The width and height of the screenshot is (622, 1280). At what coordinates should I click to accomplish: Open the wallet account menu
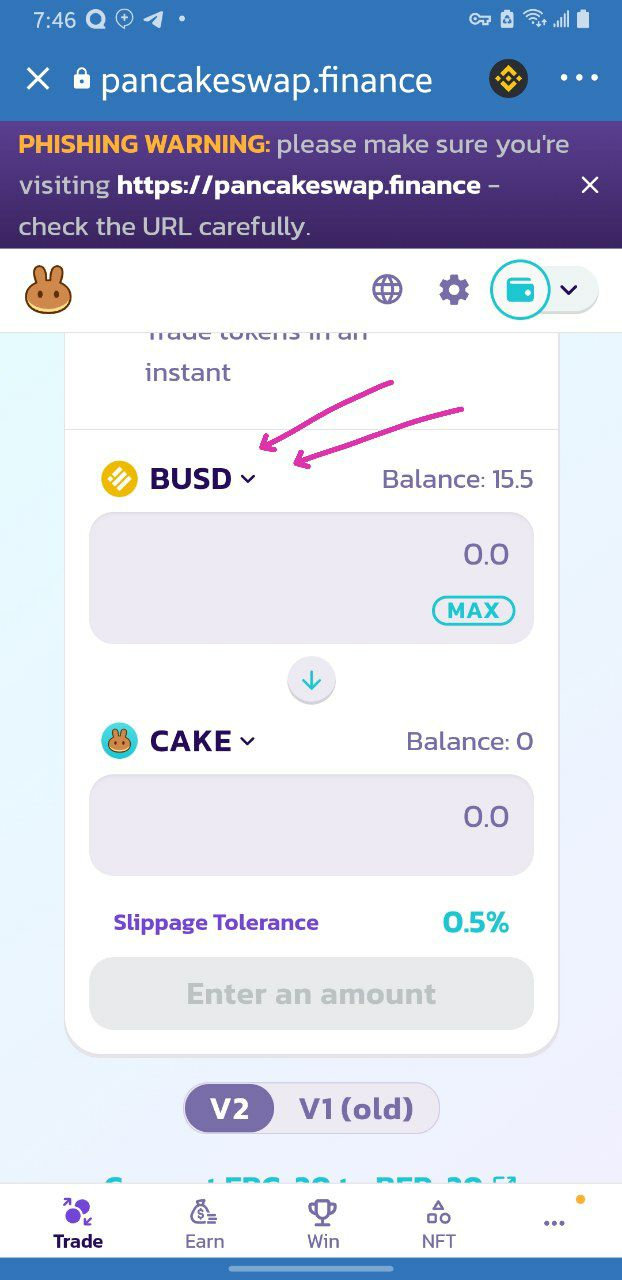click(x=544, y=290)
